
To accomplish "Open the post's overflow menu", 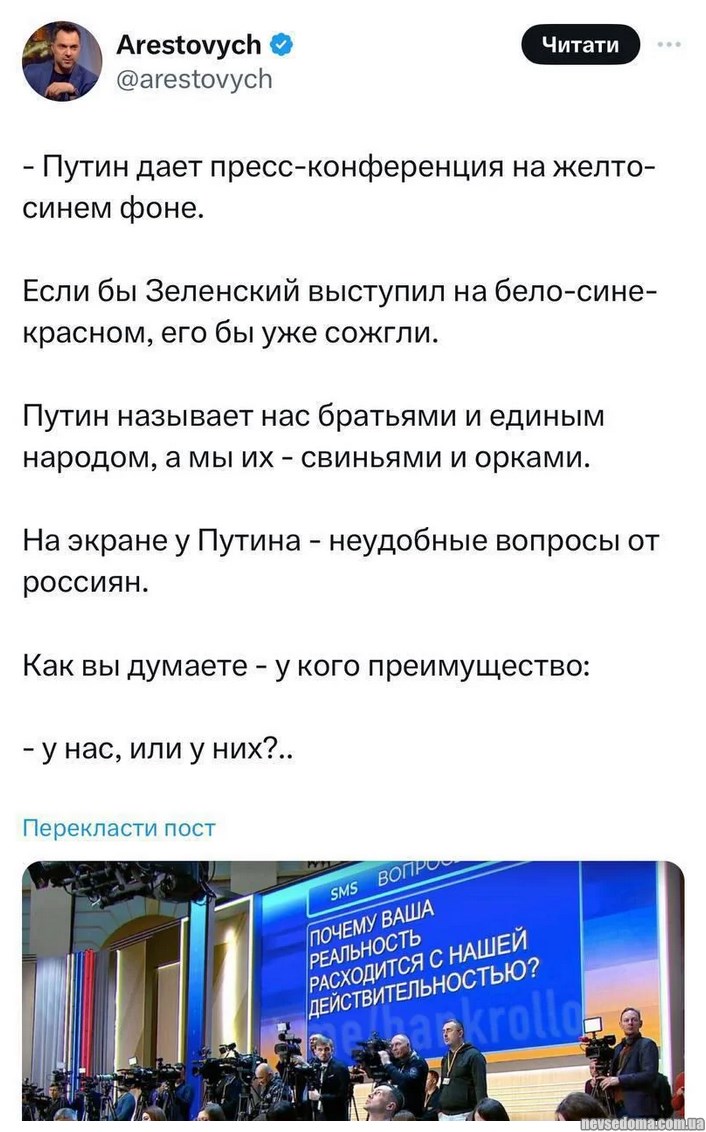I will click(669, 45).
